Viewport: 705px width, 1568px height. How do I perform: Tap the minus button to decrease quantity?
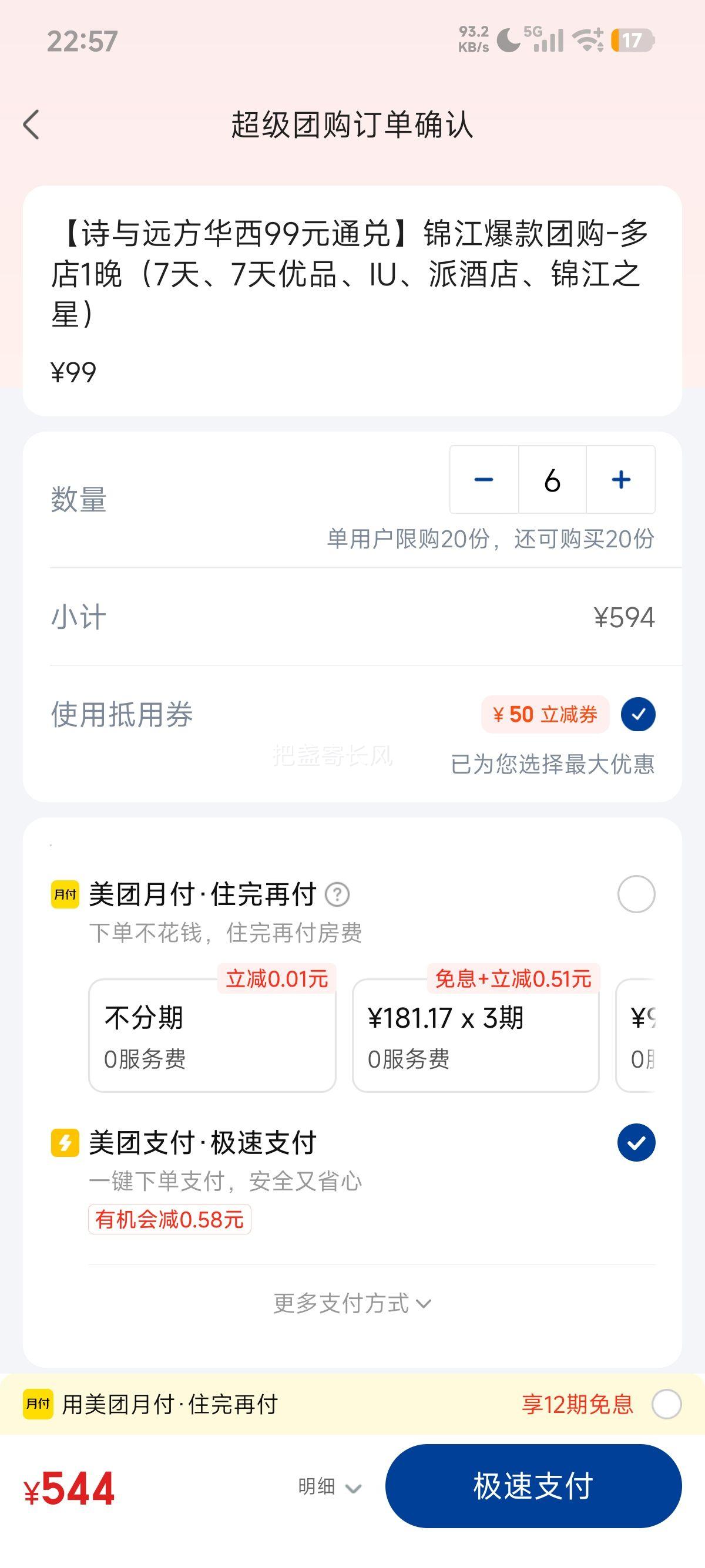click(483, 480)
